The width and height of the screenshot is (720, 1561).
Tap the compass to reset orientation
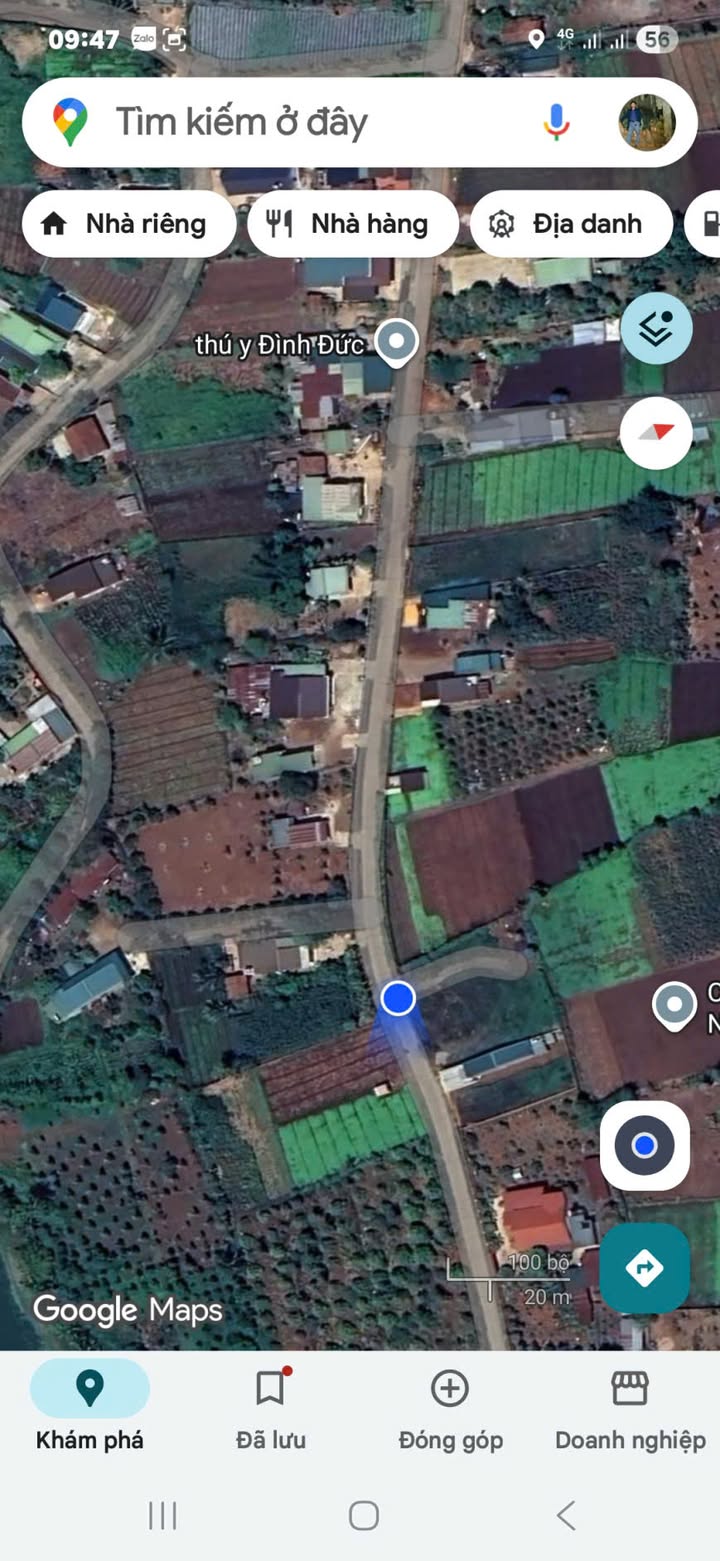click(x=656, y=433)
